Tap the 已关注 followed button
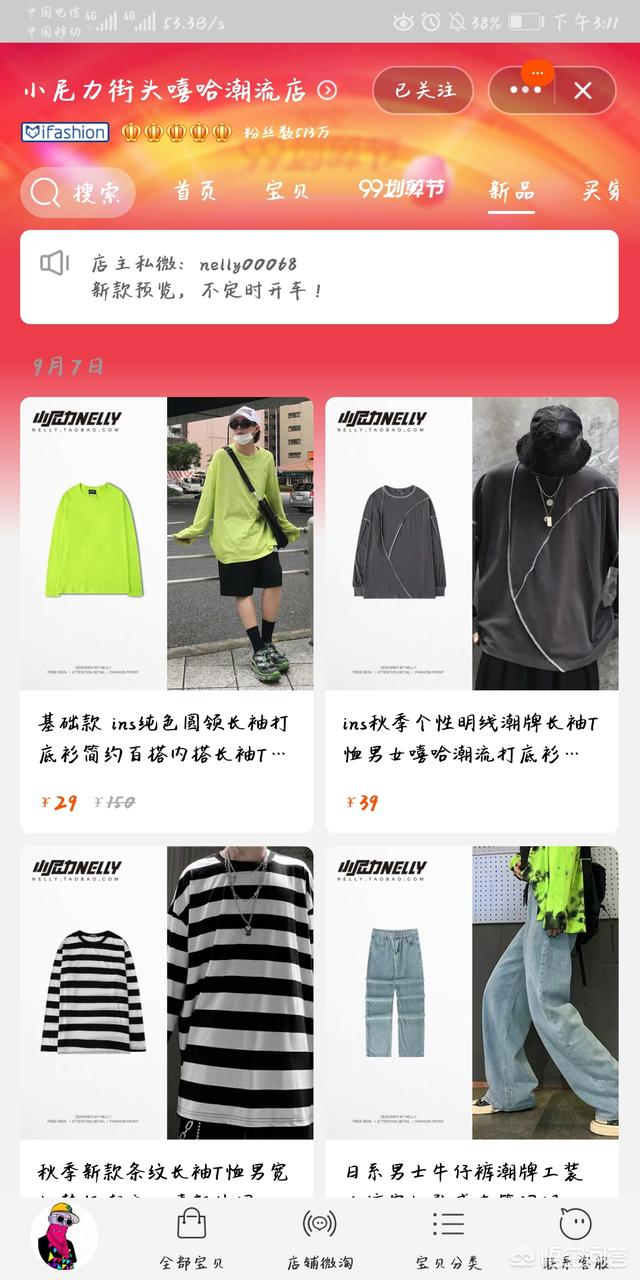 pos(423,91)
